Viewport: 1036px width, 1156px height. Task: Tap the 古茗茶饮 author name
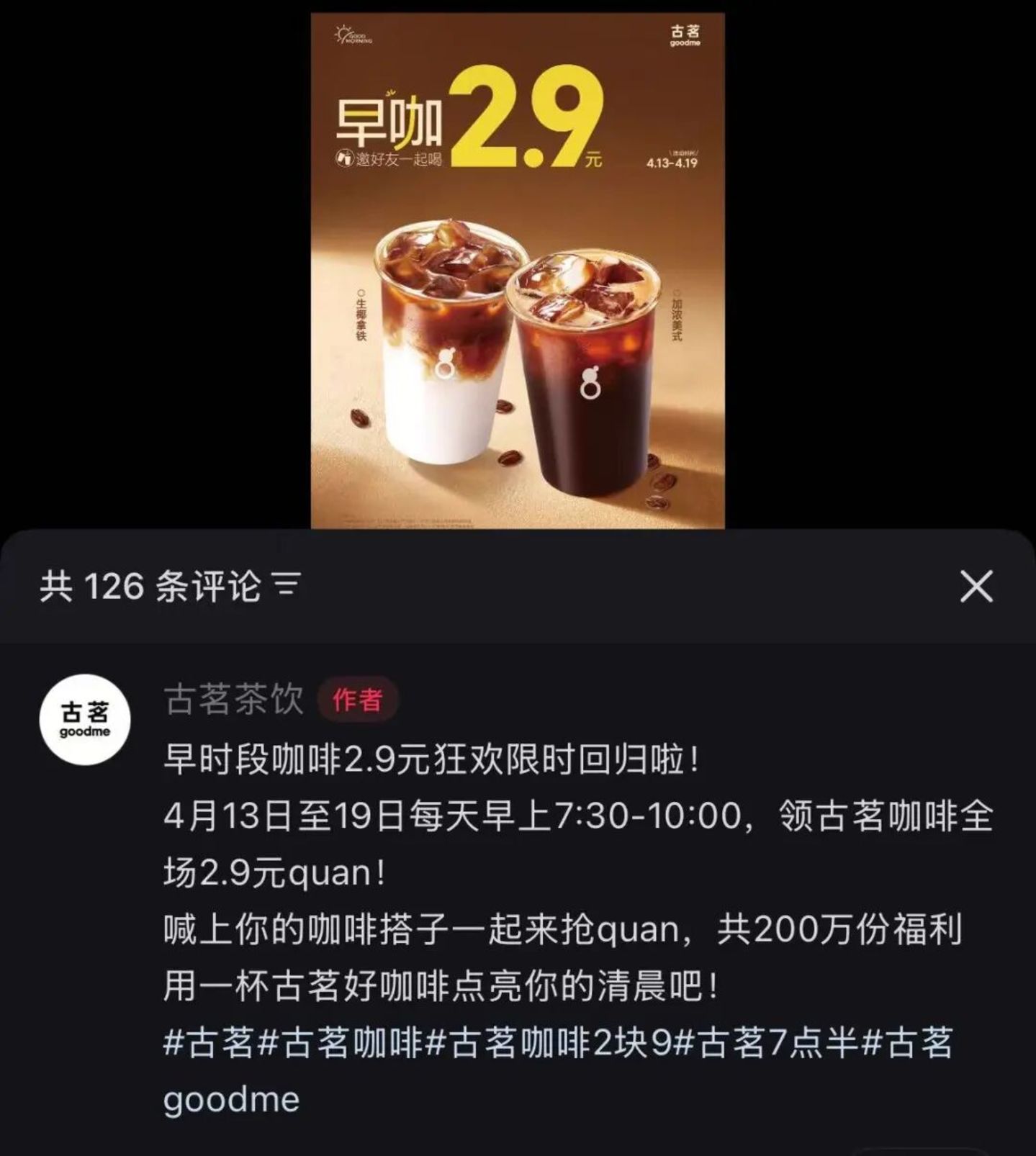(233, 699)
